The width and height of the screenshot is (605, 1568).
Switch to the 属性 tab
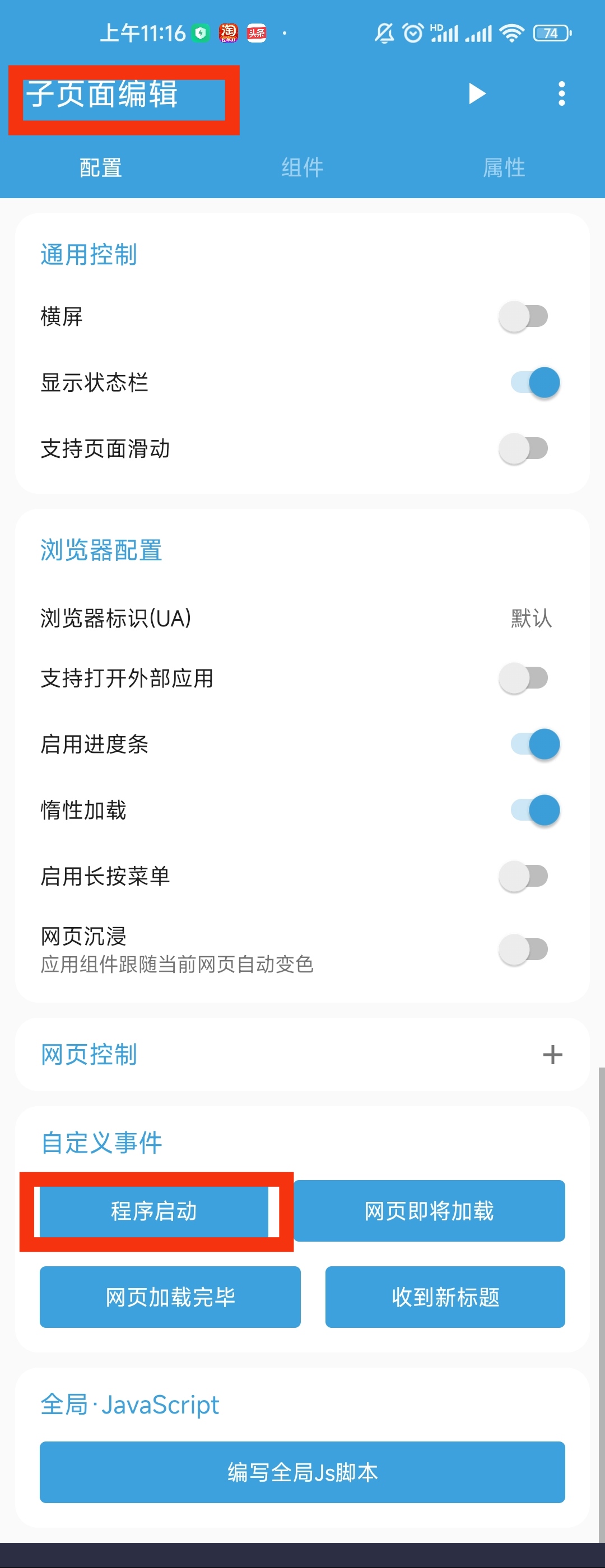504,167
